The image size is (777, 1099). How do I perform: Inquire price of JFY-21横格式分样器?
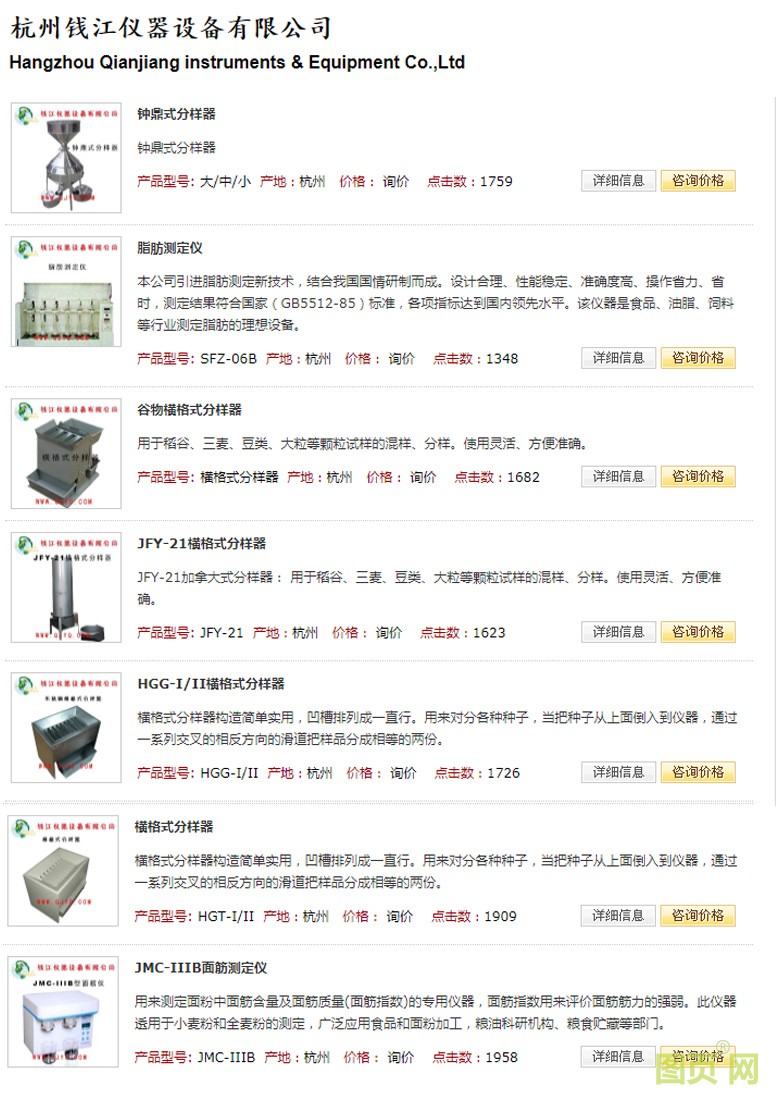(697, 632)
